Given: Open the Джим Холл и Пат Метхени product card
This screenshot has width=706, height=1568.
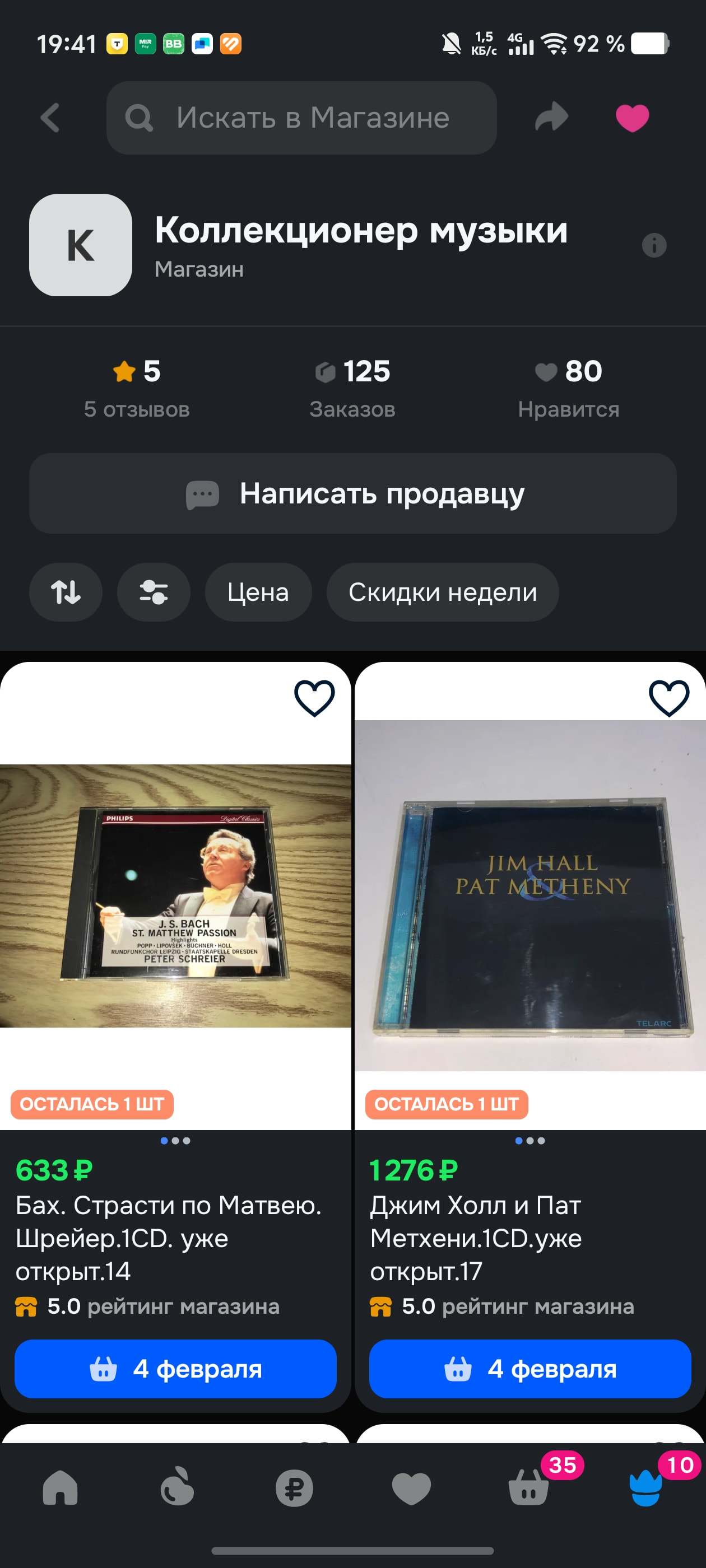Looking at the screenshot, I should 530,896.
